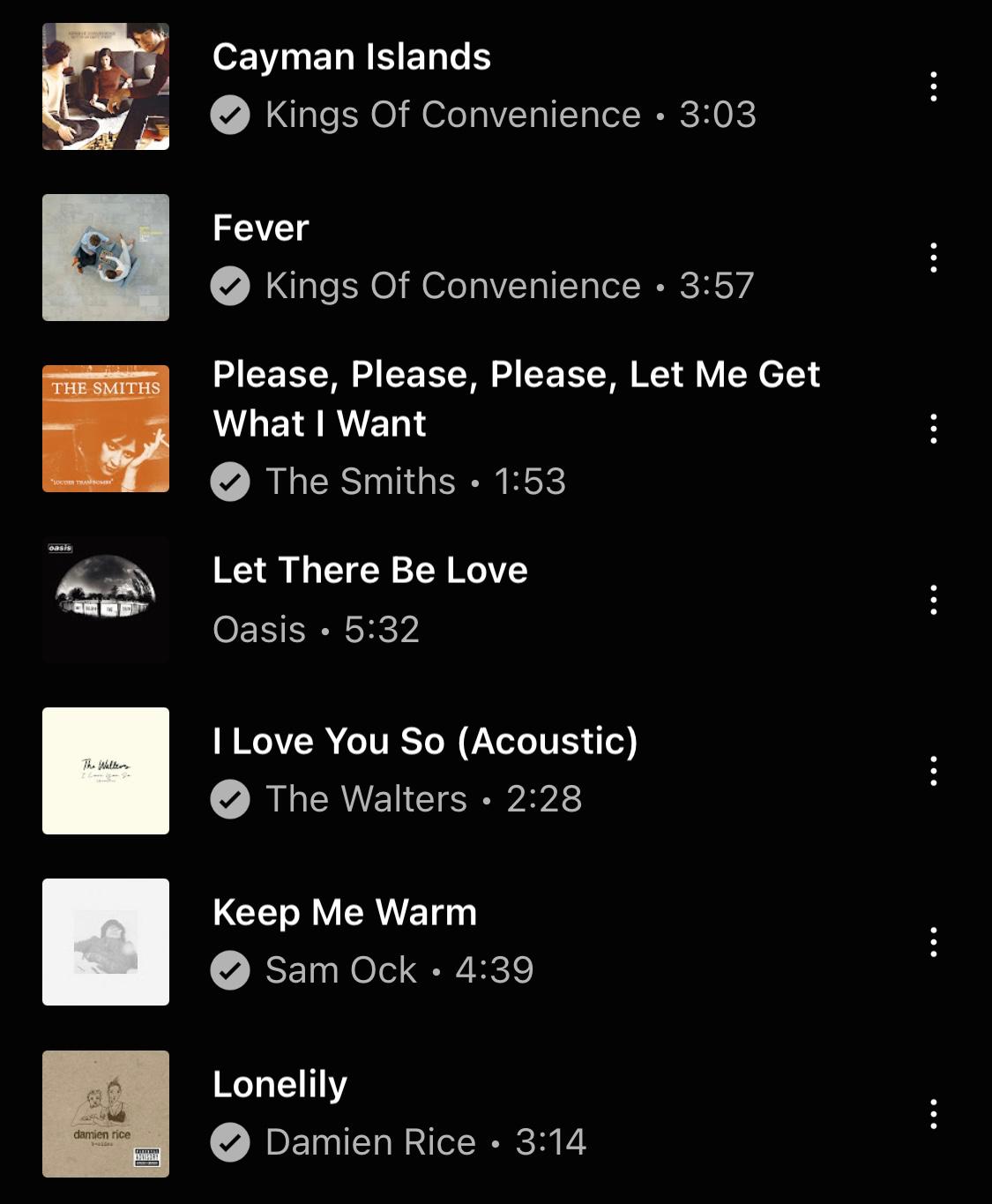Open more options for Cayman Islands
Viewport: 992px width, 1204px height.
pyautogui.click(x=933, y=86)
